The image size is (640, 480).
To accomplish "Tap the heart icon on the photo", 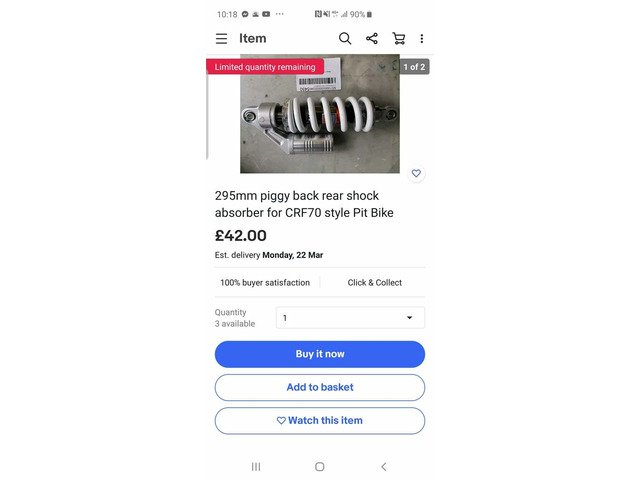I will coord(416,173).
